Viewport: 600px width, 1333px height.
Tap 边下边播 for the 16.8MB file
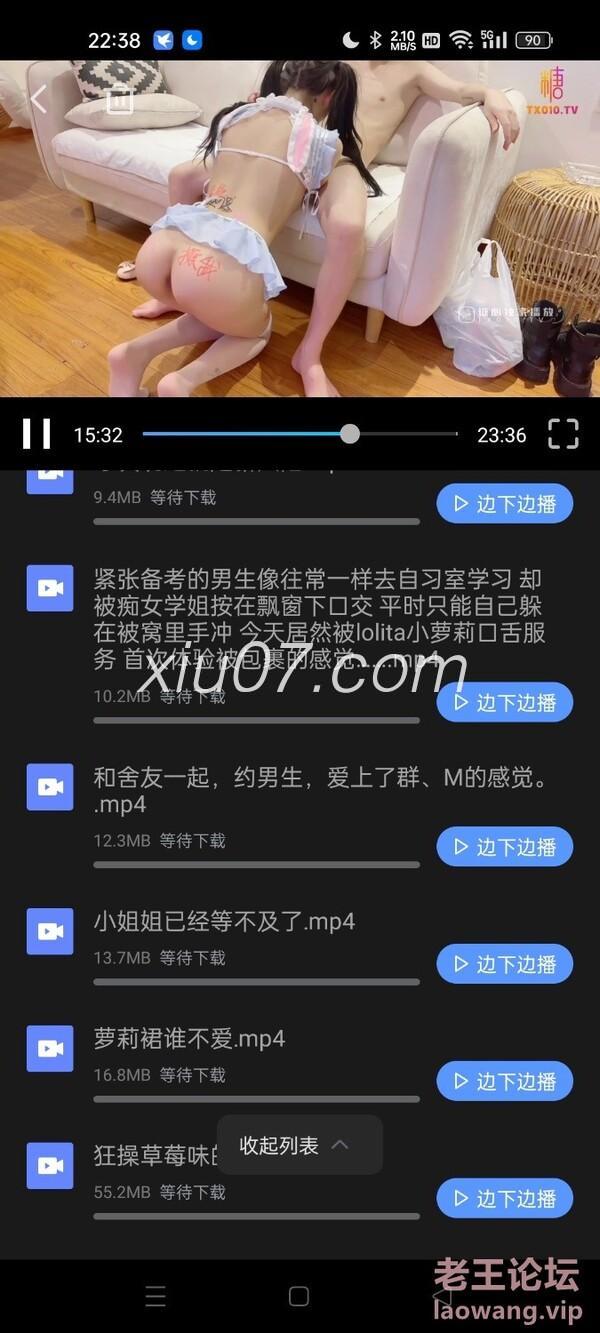point(504,1081)
